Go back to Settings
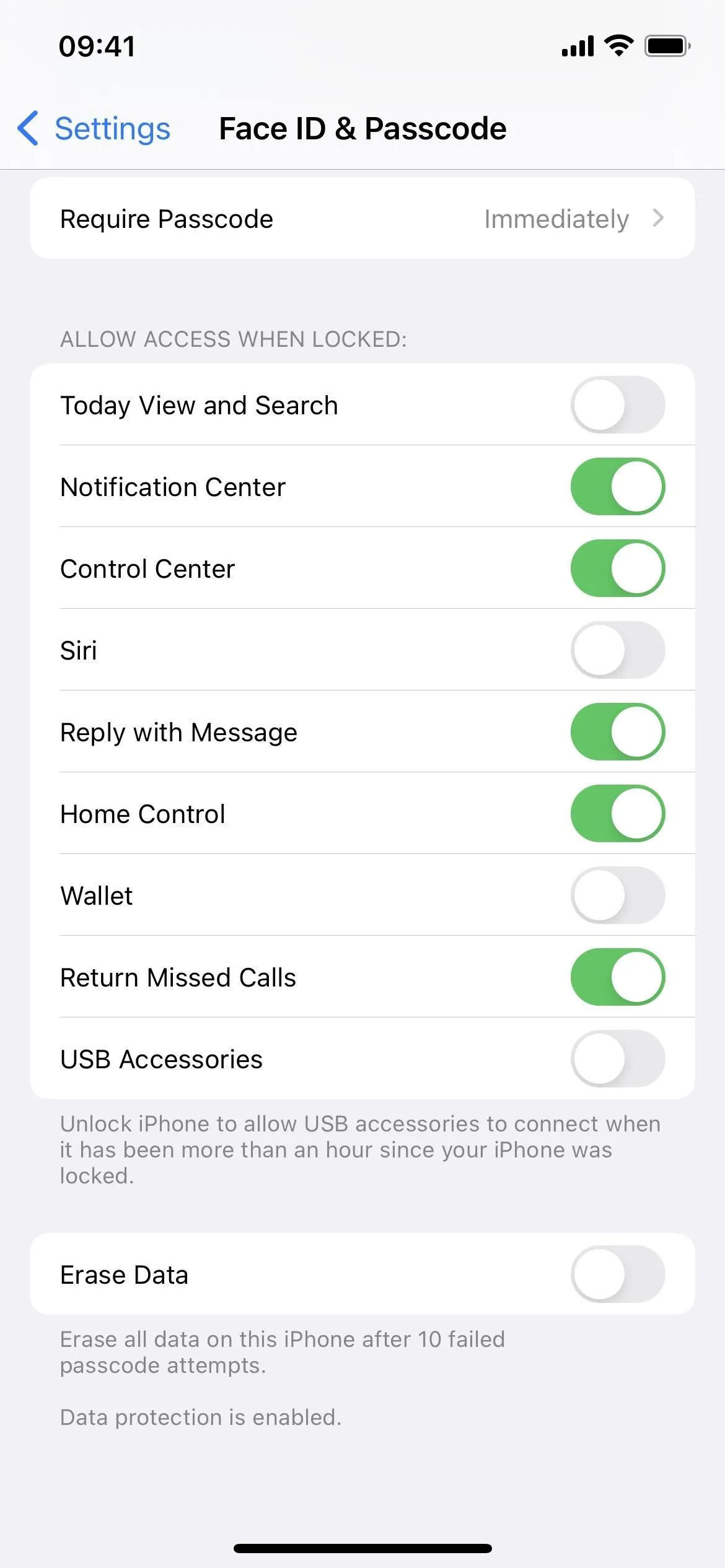725x1568 pixels. coord(94,129)
